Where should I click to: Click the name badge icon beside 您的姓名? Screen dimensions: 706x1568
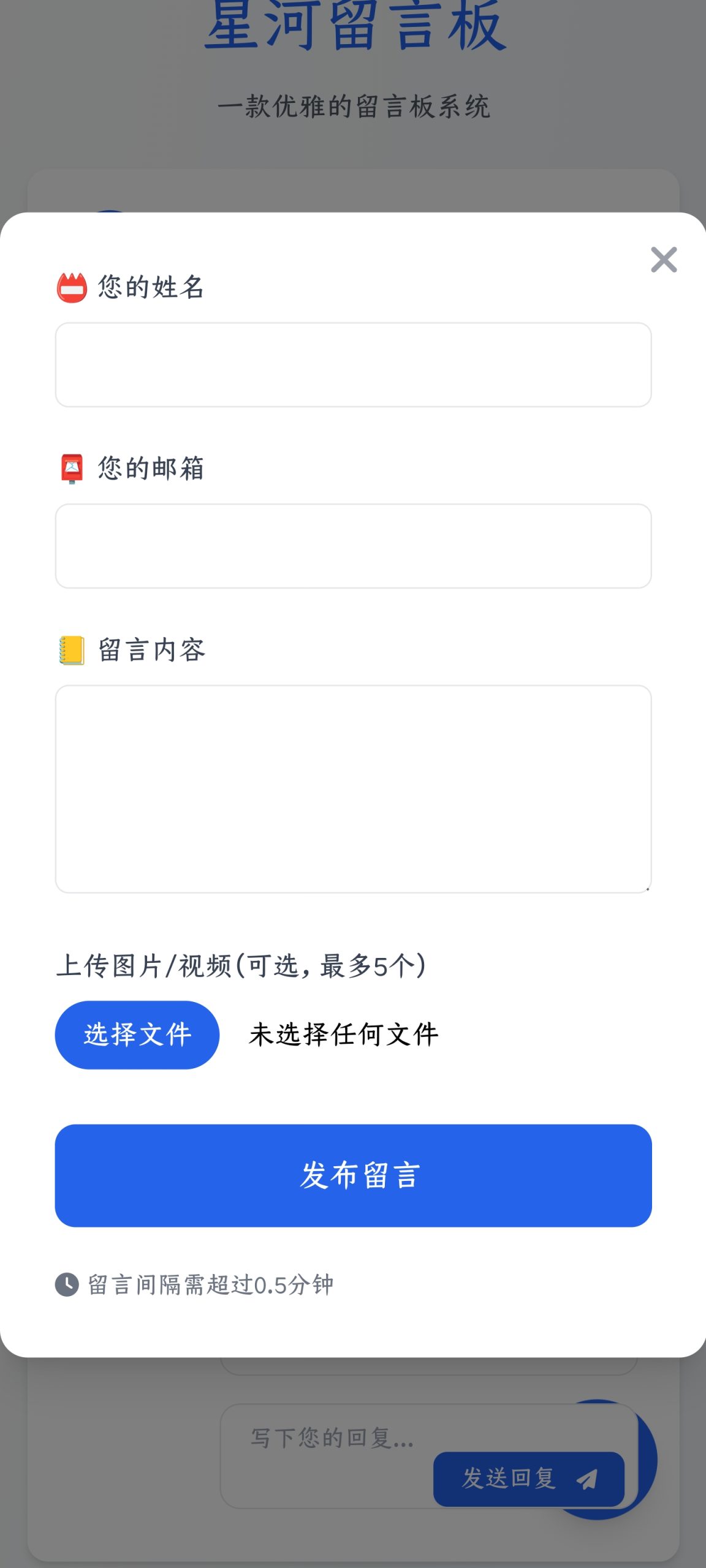(72, 287)
